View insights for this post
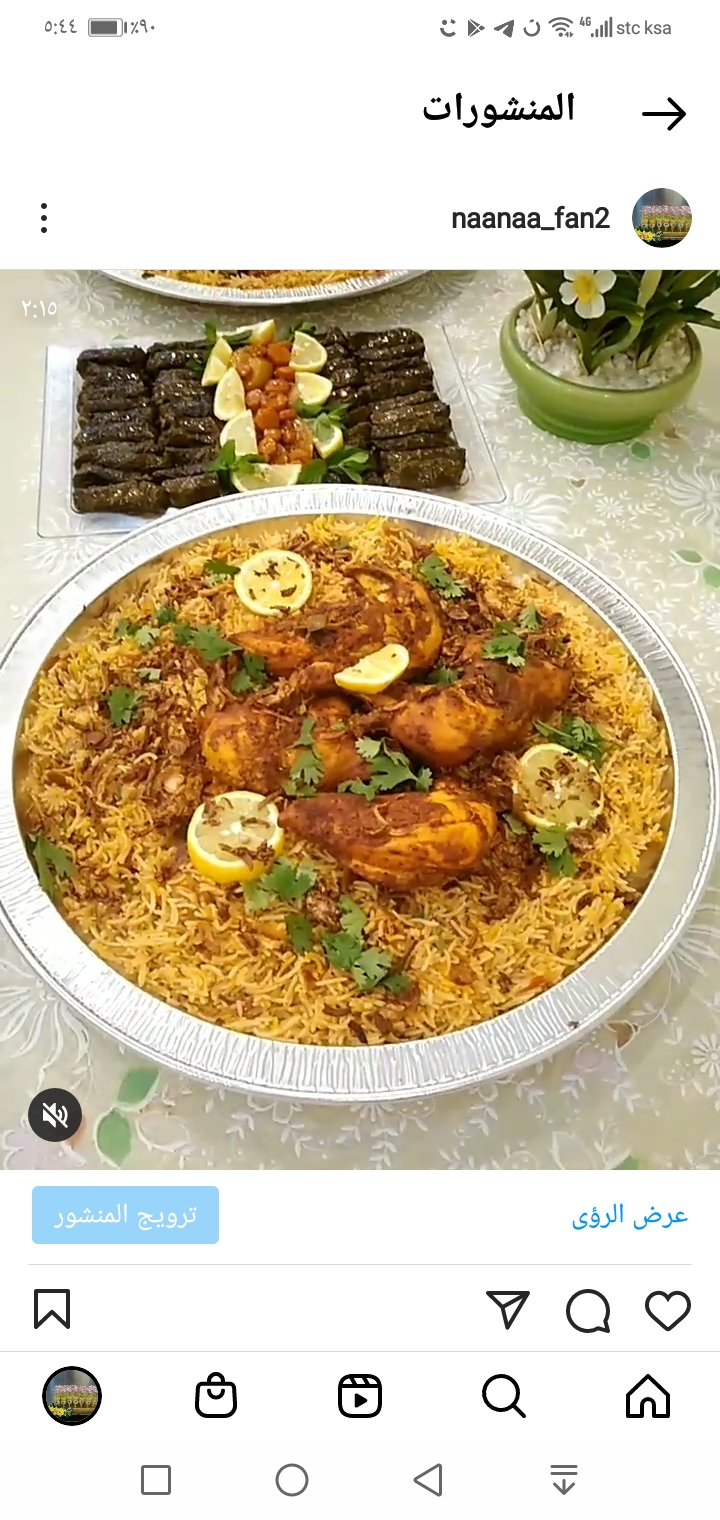This screenshot has width=720, height=1520. click(630, 1216)
